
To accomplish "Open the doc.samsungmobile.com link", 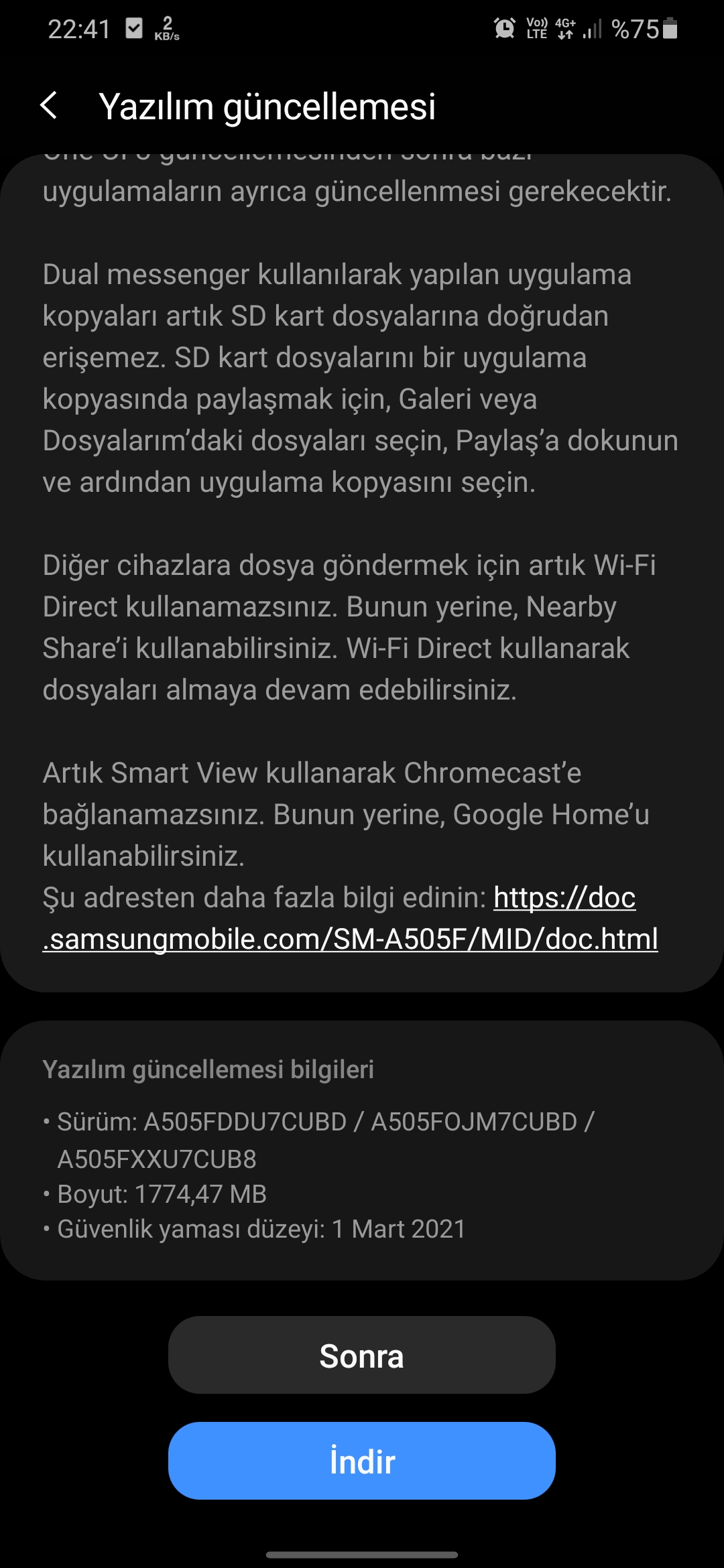I will pyautogui.click(x=350, y=938).
